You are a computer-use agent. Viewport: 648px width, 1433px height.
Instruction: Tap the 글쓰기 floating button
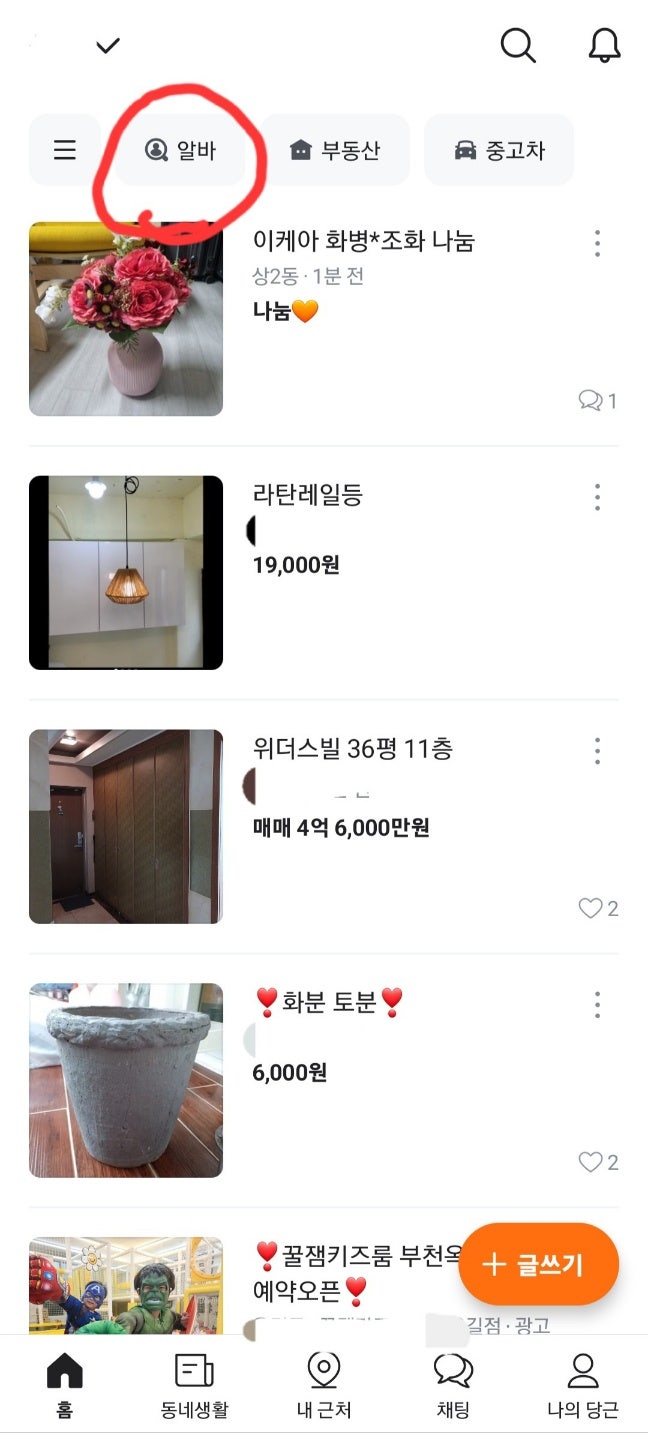click(538, 1264)
